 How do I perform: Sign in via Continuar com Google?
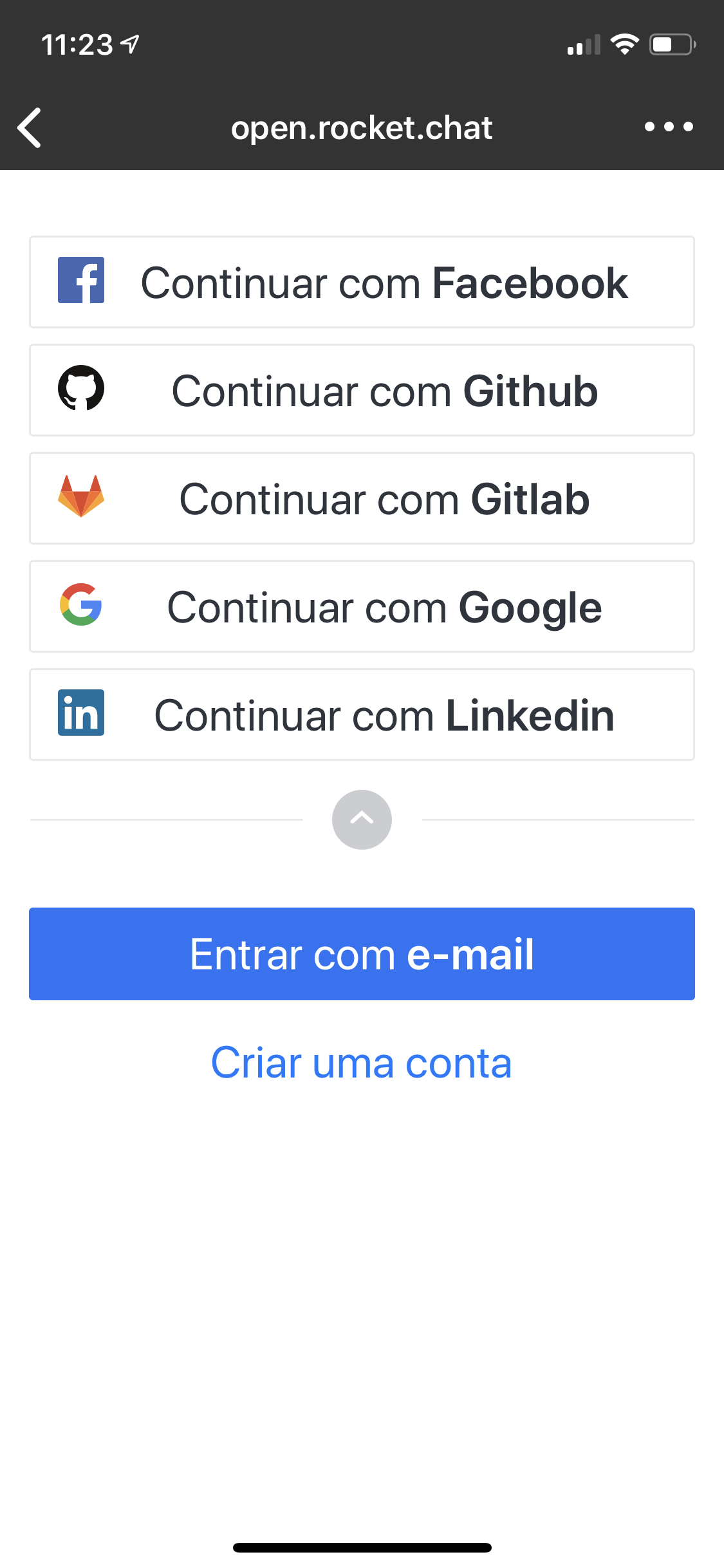tap(362, 606)
